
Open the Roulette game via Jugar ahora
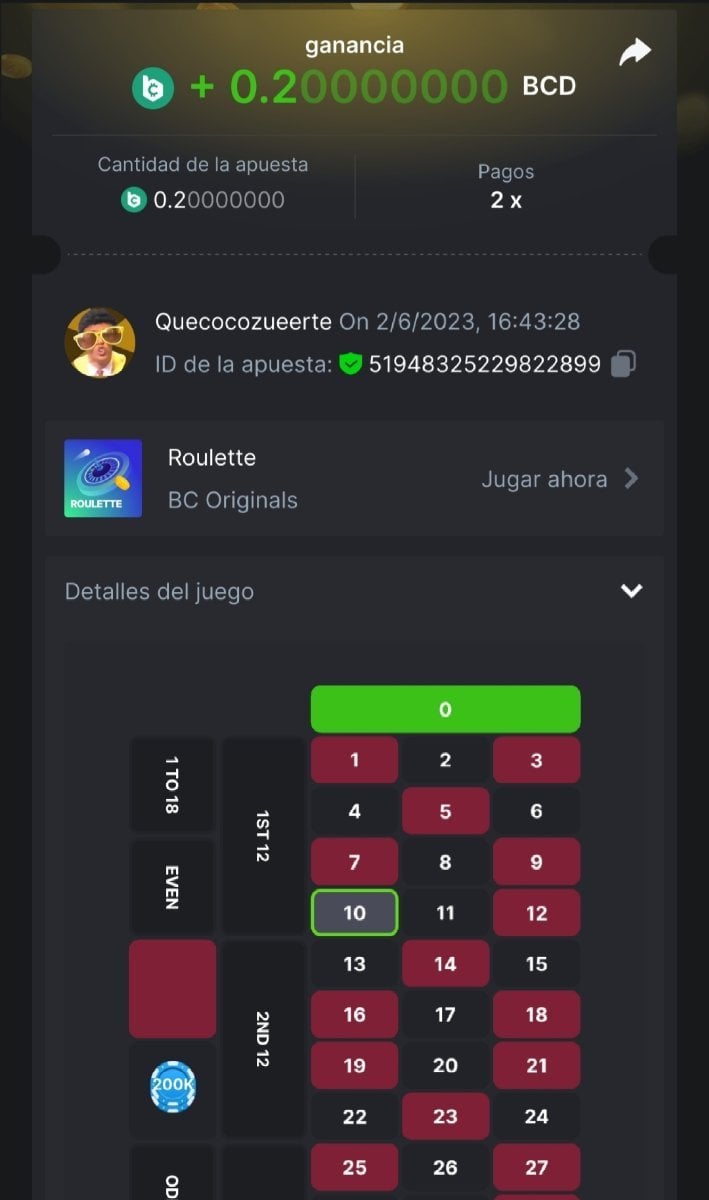[558, 479]
